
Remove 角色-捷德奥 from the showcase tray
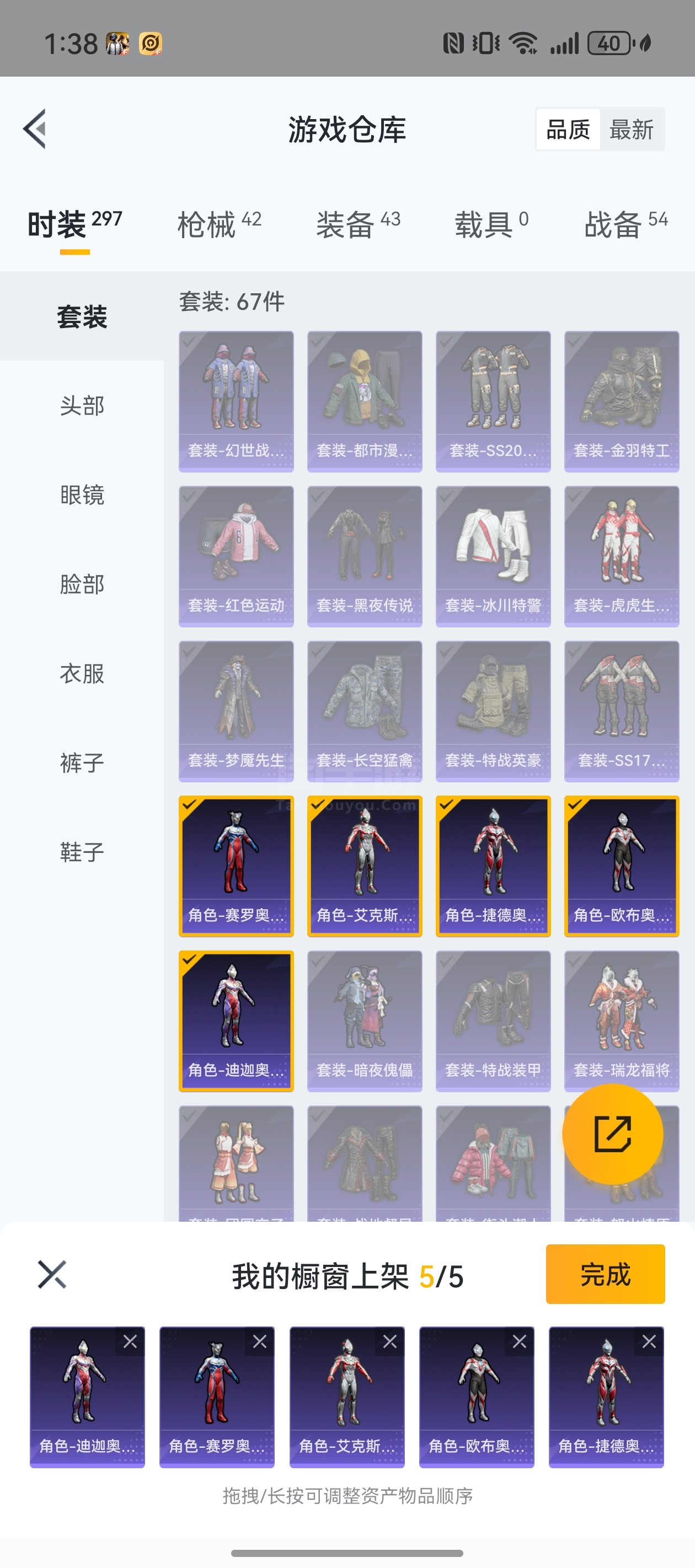(x=649, y=1341)
